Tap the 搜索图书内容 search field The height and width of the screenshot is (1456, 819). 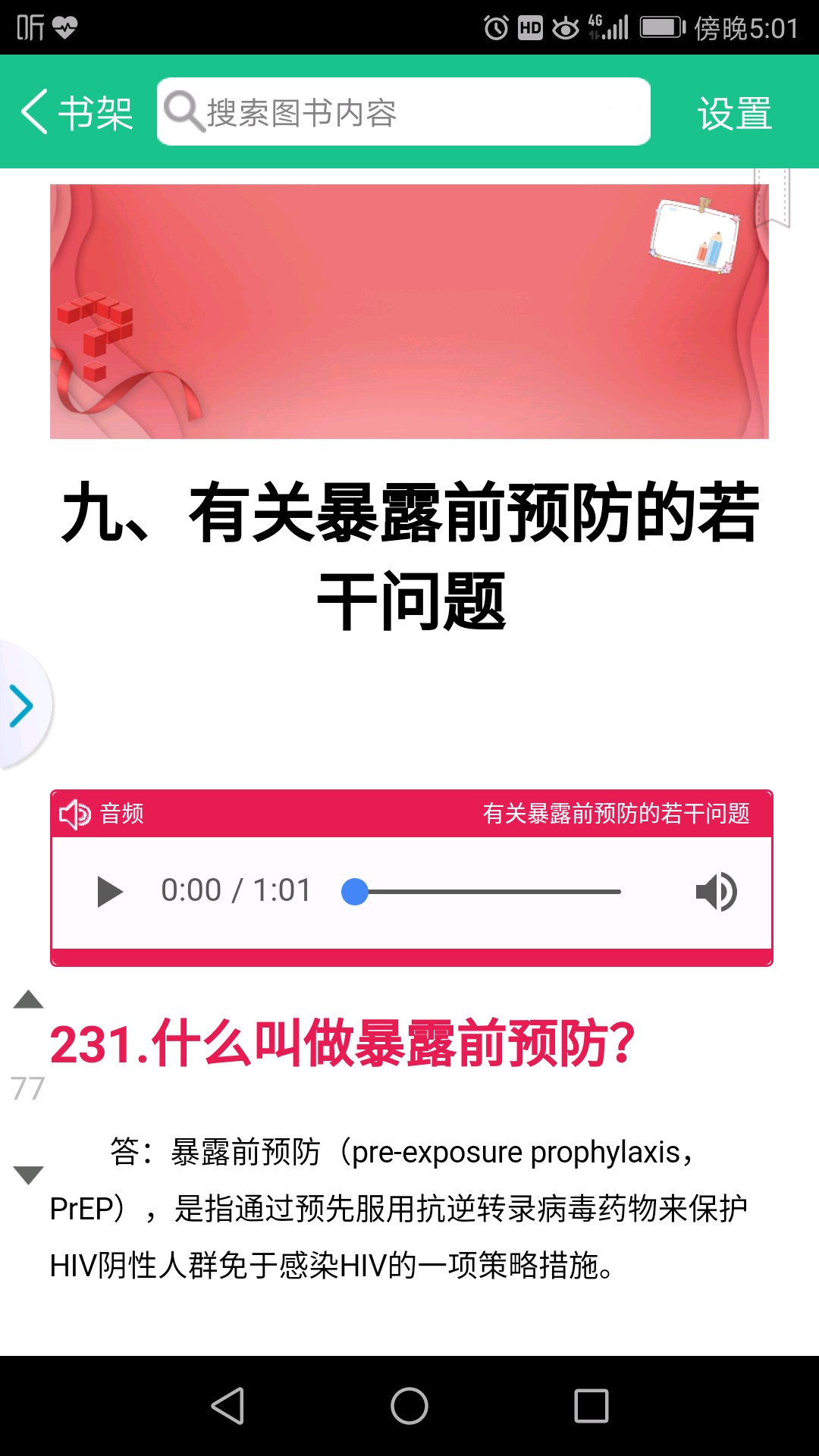click(403, 112)
